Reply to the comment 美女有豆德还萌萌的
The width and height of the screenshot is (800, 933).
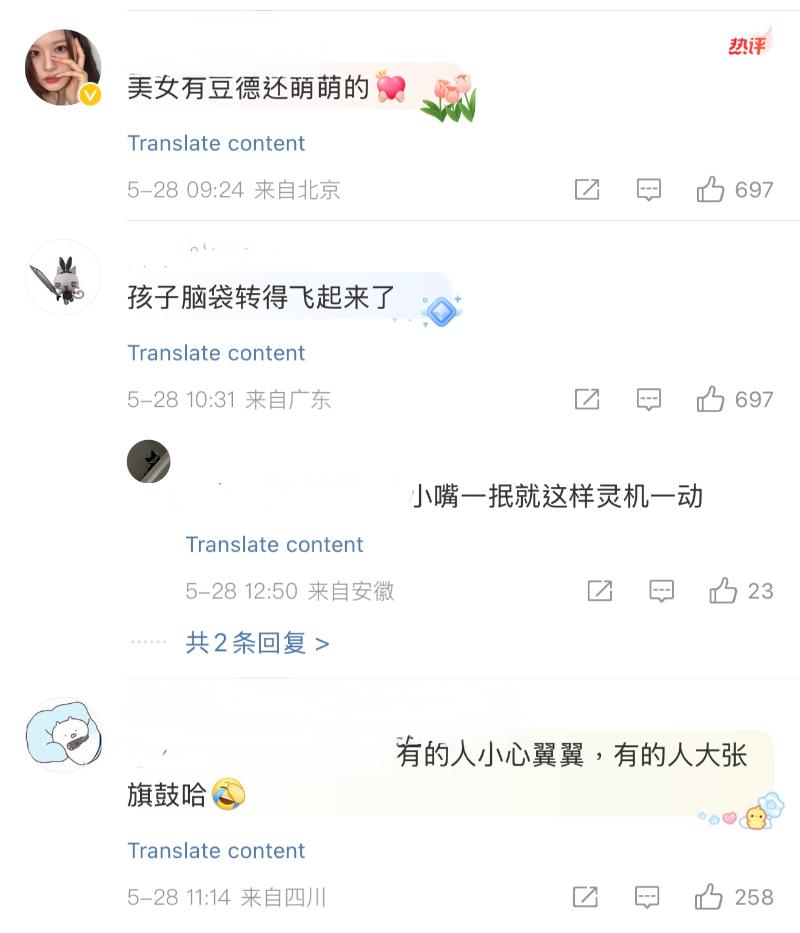649,190
